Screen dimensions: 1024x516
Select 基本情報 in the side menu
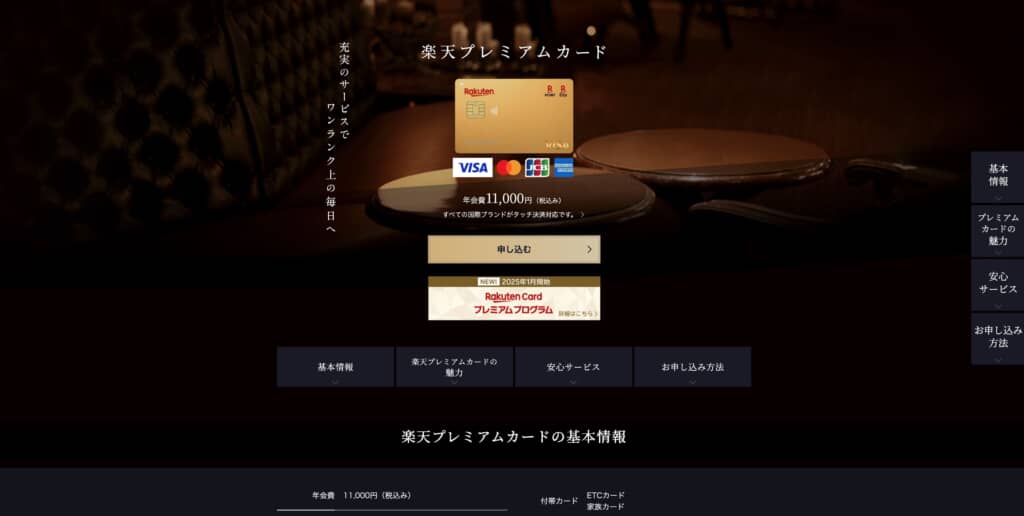pos(997,177)
